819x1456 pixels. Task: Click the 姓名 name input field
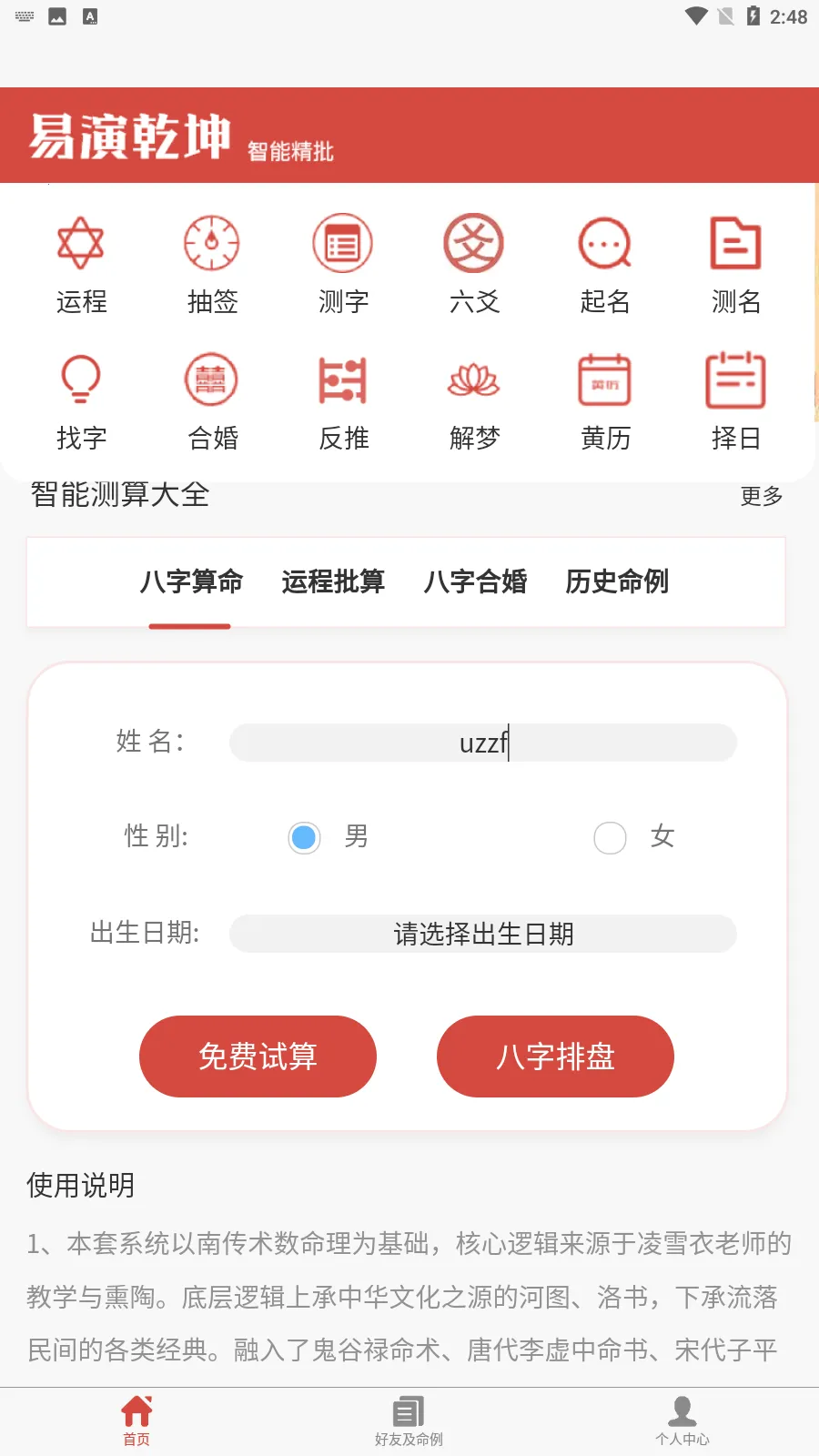(482, 743)
